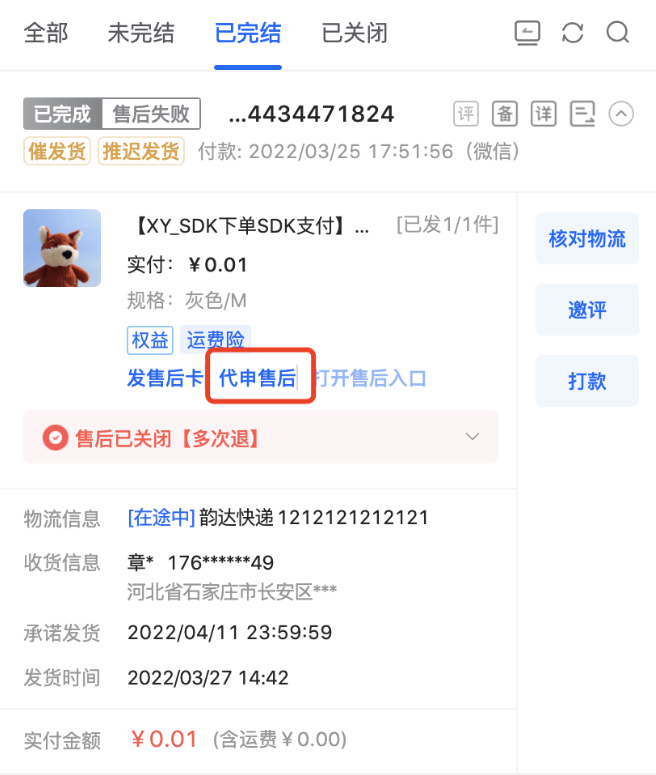Open order details via 详 icon

(543, 114)
